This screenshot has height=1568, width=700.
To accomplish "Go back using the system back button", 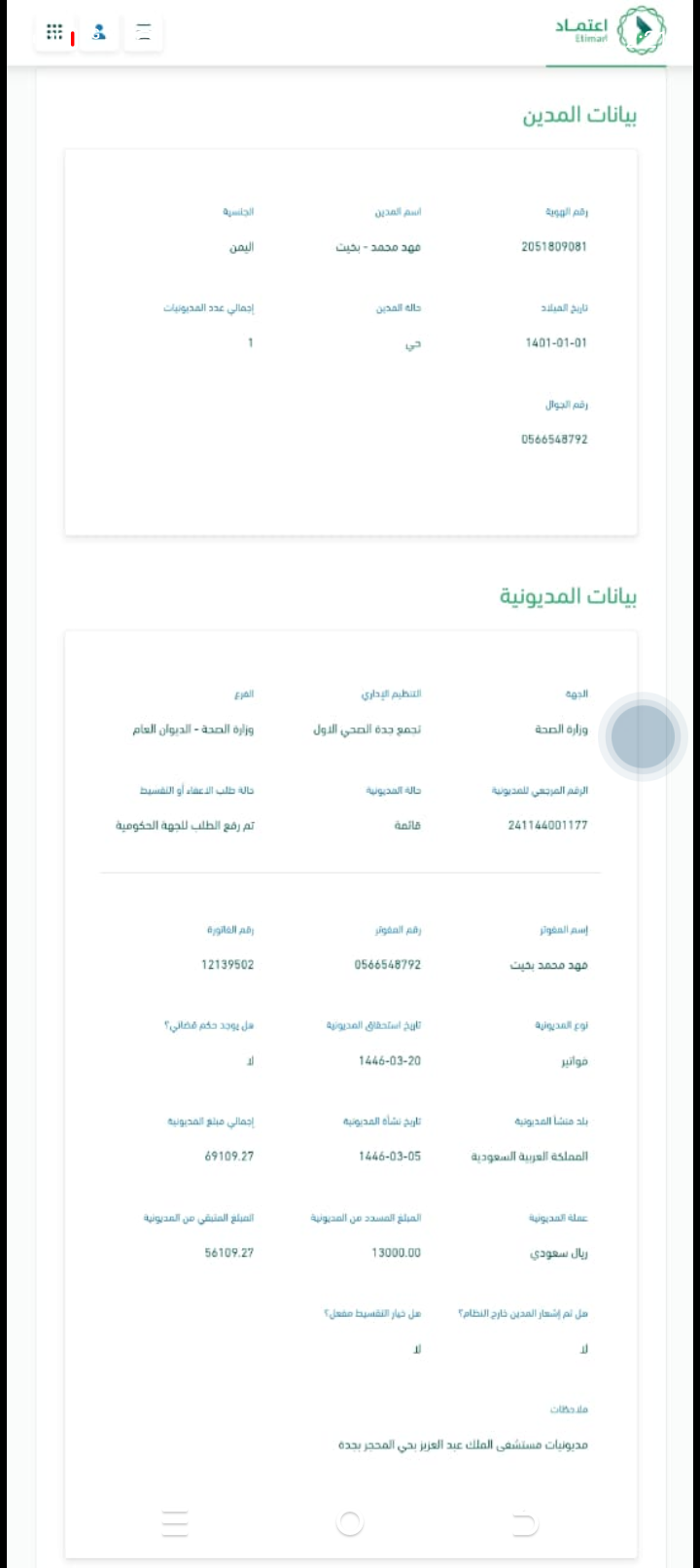I will pos(524,1523).
